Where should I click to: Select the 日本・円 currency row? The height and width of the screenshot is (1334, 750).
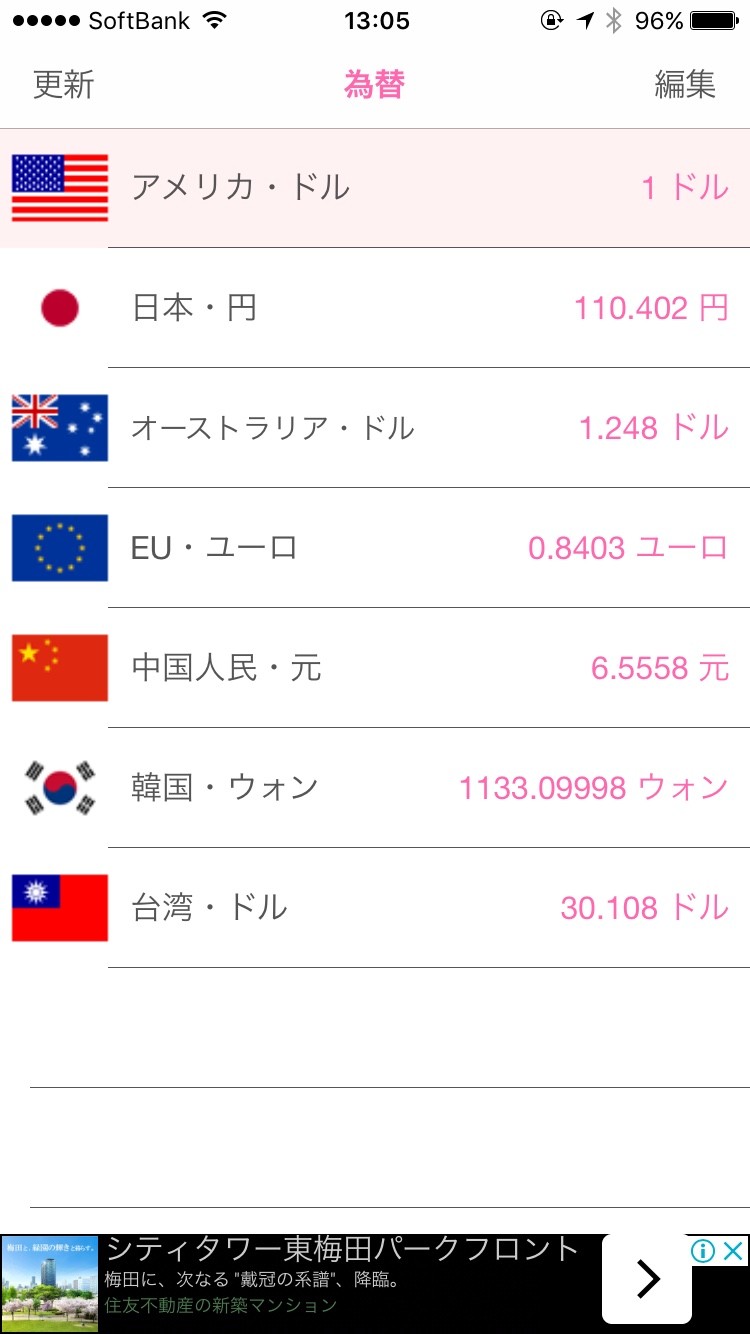coord(375,308)
